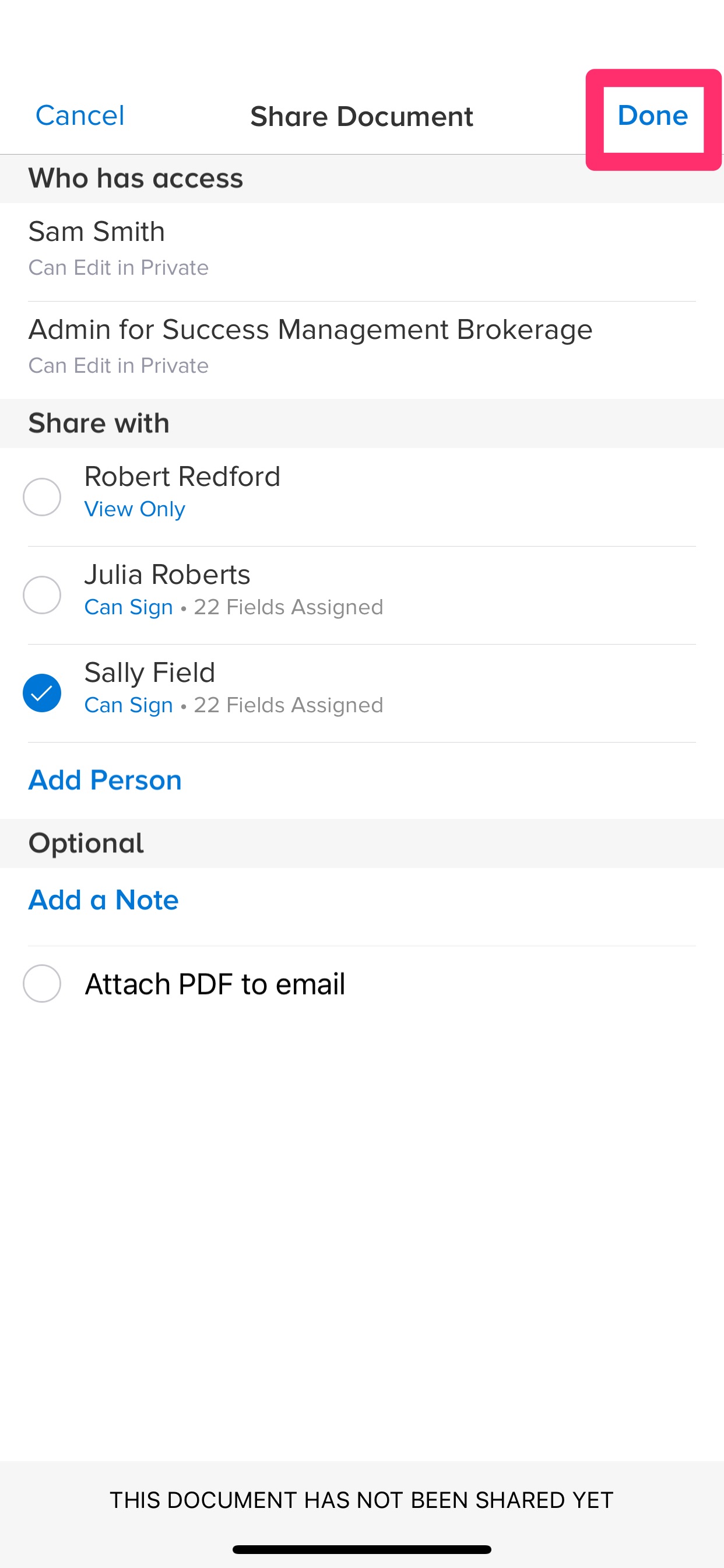Tap the Who has access header
Viewport: 724px width, 1568px height.
pos(135,178)
